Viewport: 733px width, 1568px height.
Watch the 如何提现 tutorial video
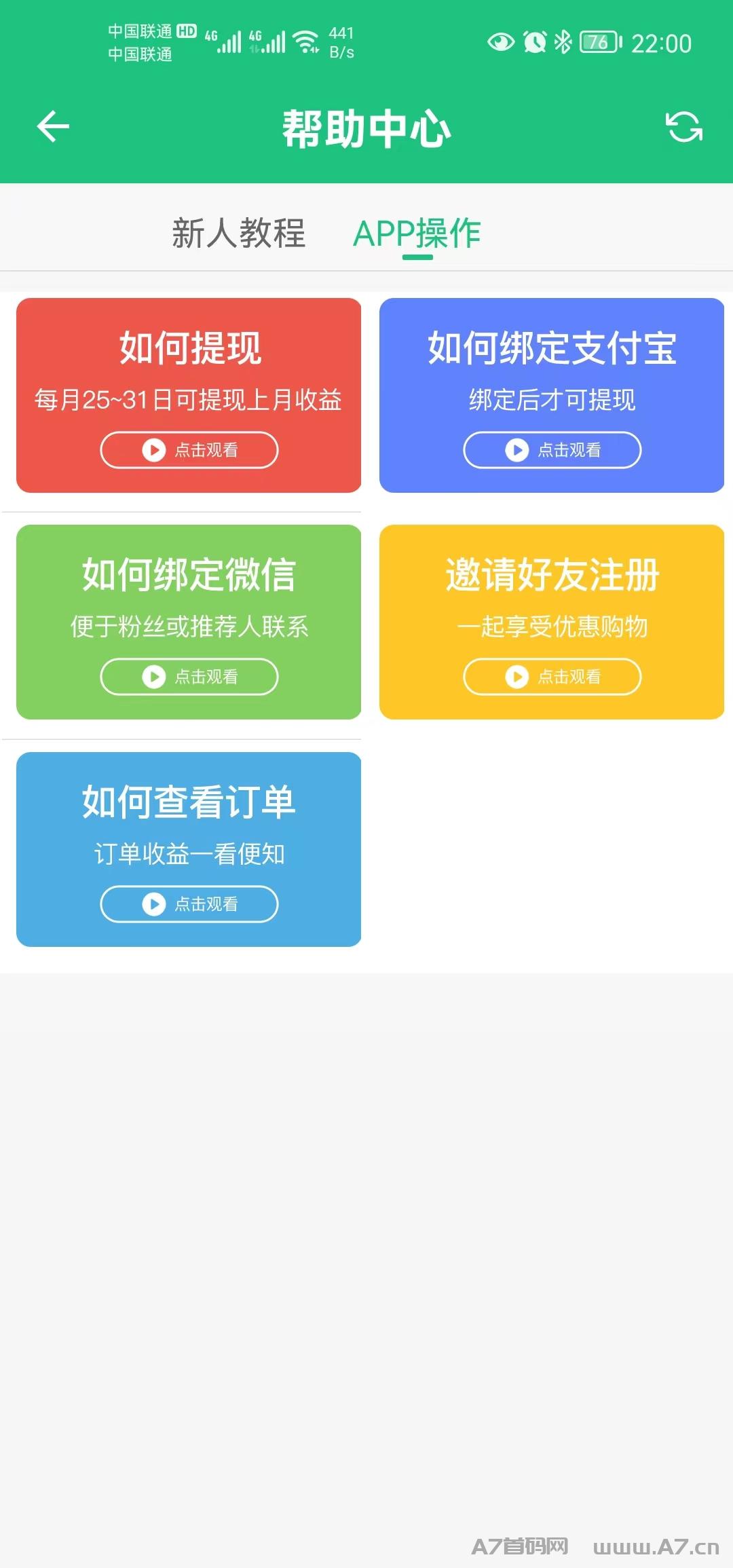[x=189, y=450]
